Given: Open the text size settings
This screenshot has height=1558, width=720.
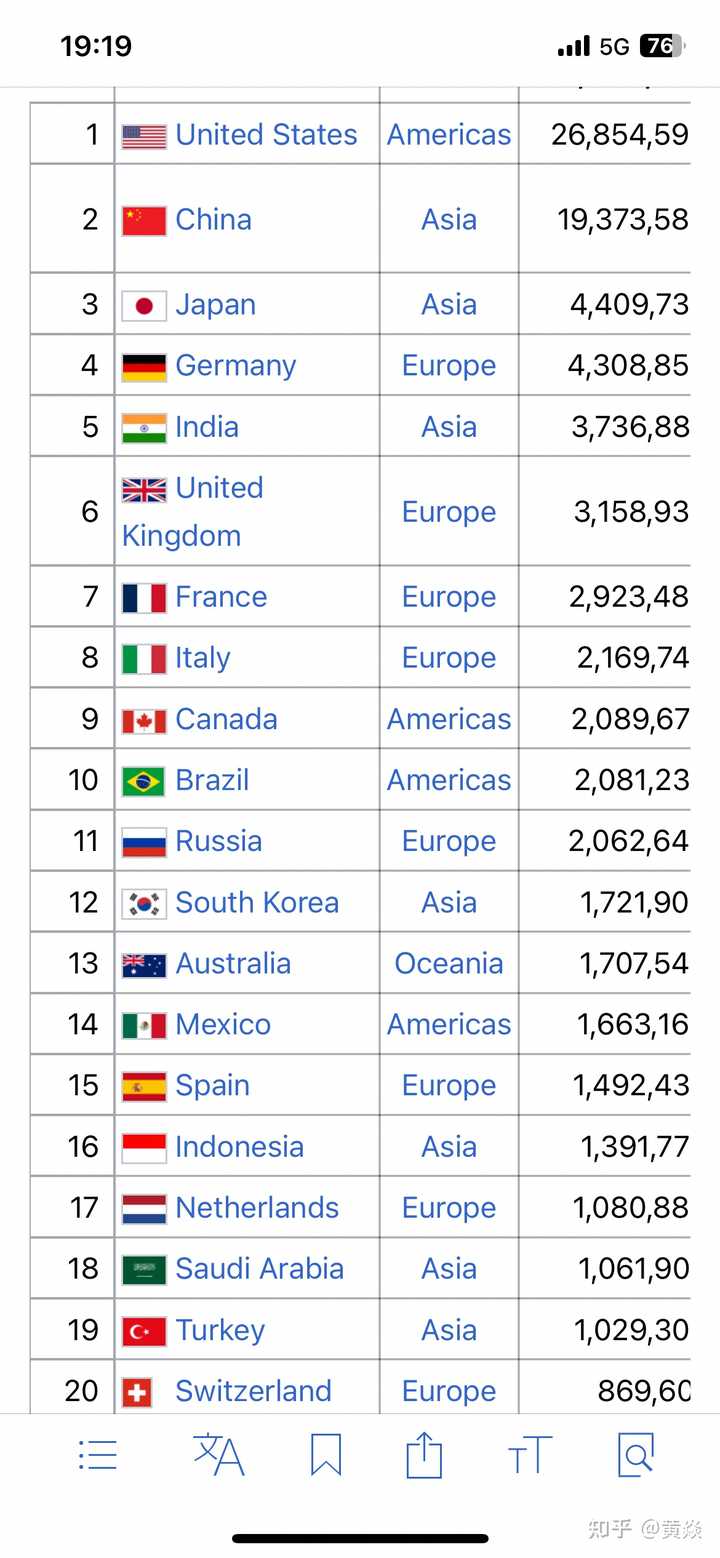Looking at the screenshot, I should point(530,1456).
